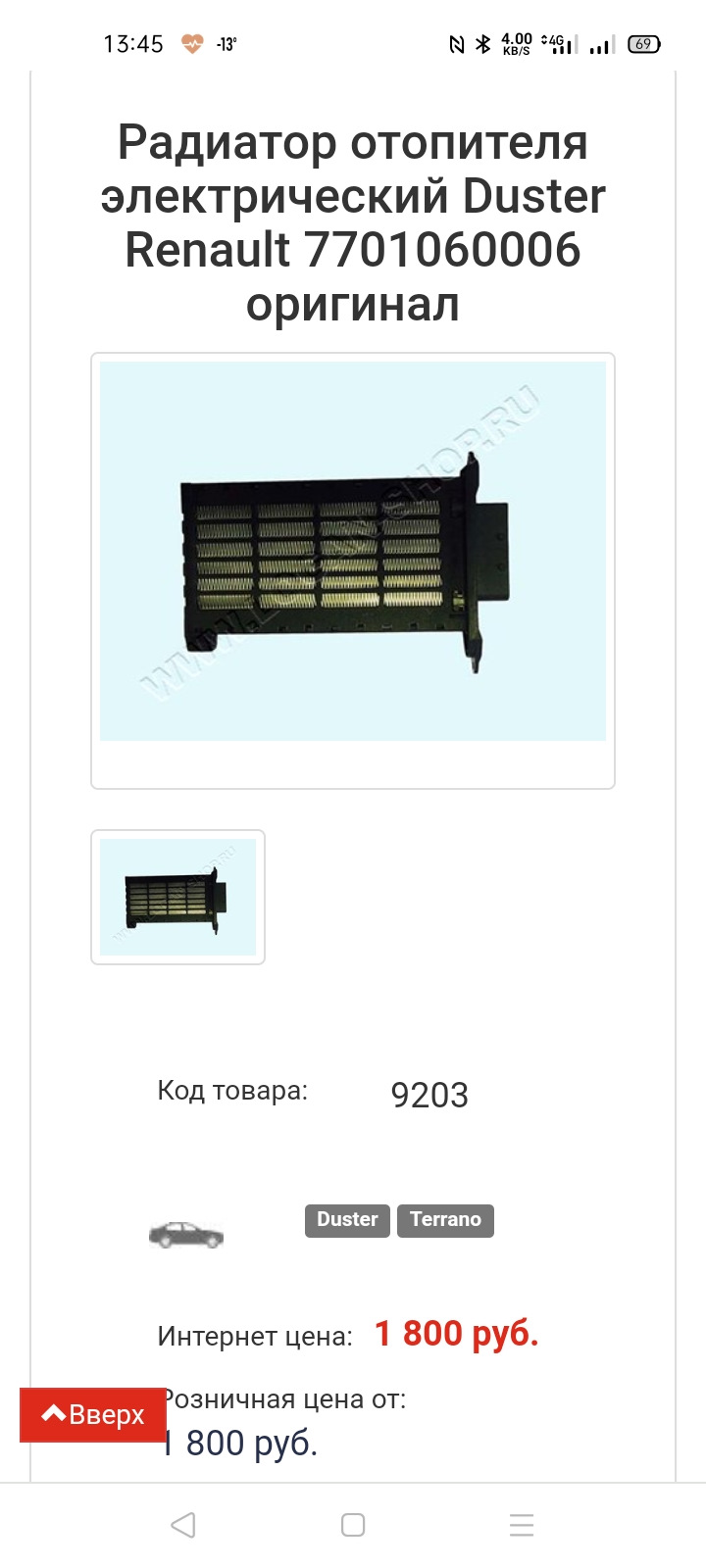Select the small product thumbnail
The image size is (706, 1568).
177,897
